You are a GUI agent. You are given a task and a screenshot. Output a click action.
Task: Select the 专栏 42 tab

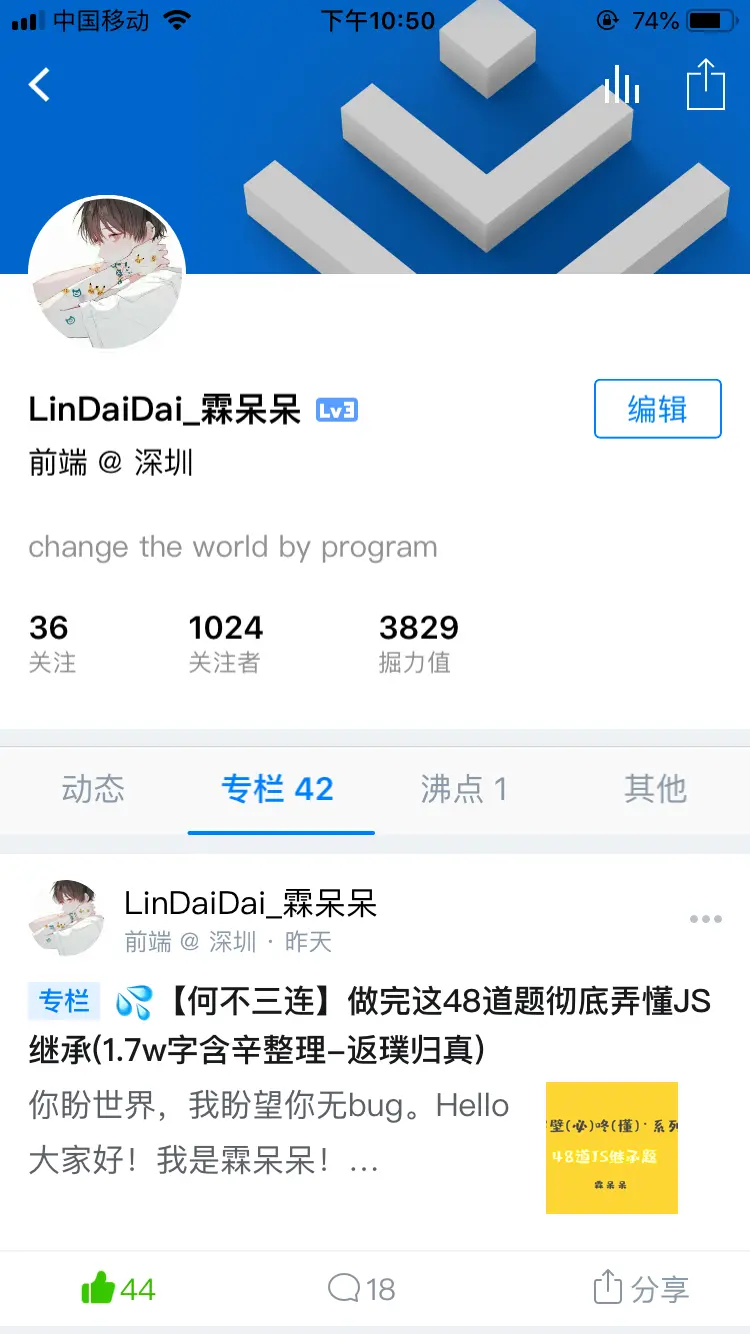(278, 789)
